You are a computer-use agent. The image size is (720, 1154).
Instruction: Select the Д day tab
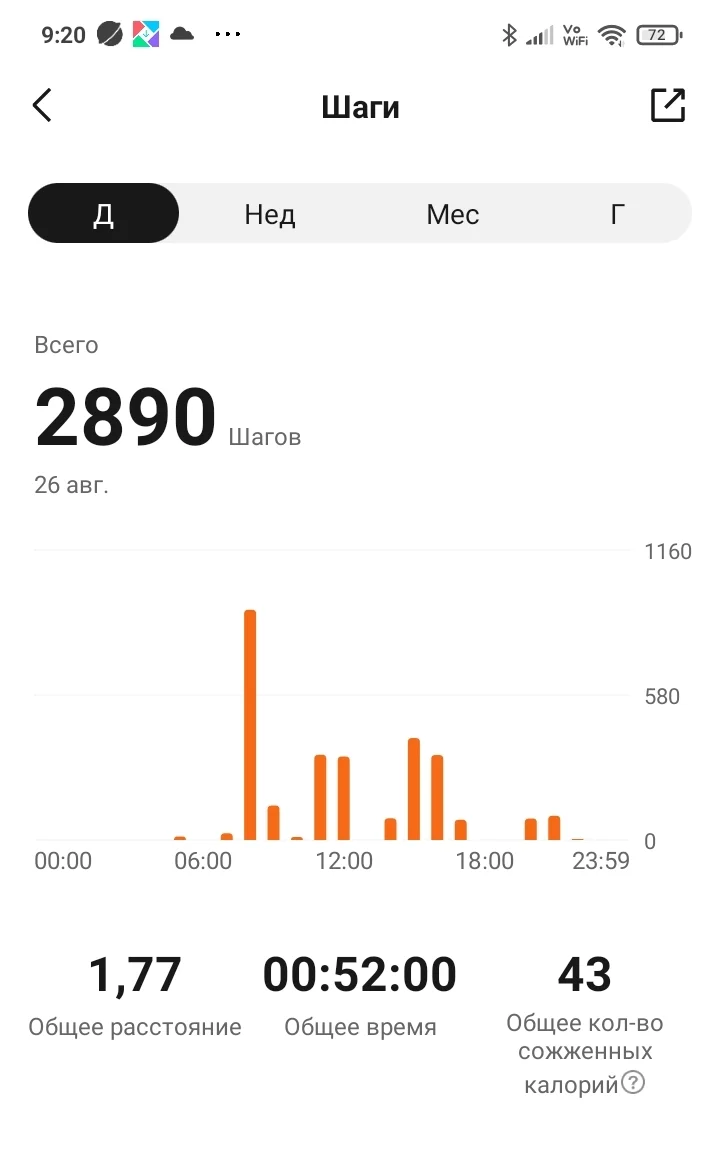104,214
